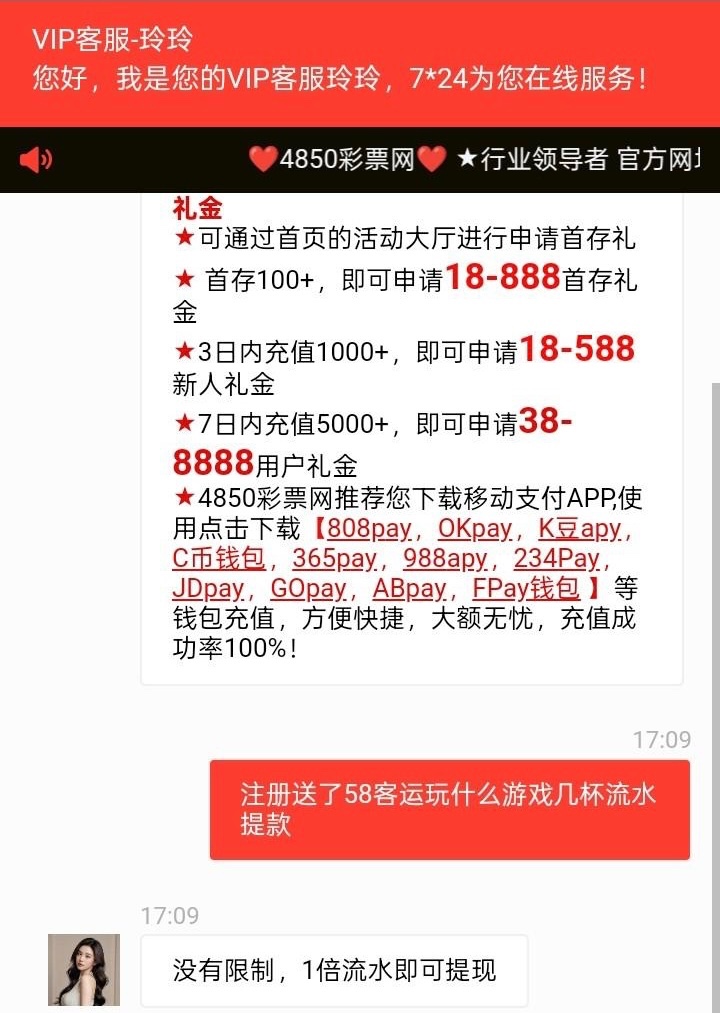The width and height of the screenshot is (720, 1013).
Task: View customer service agent 玲玲's avatar
Action: pyautogui.click(x=84, y=969)
